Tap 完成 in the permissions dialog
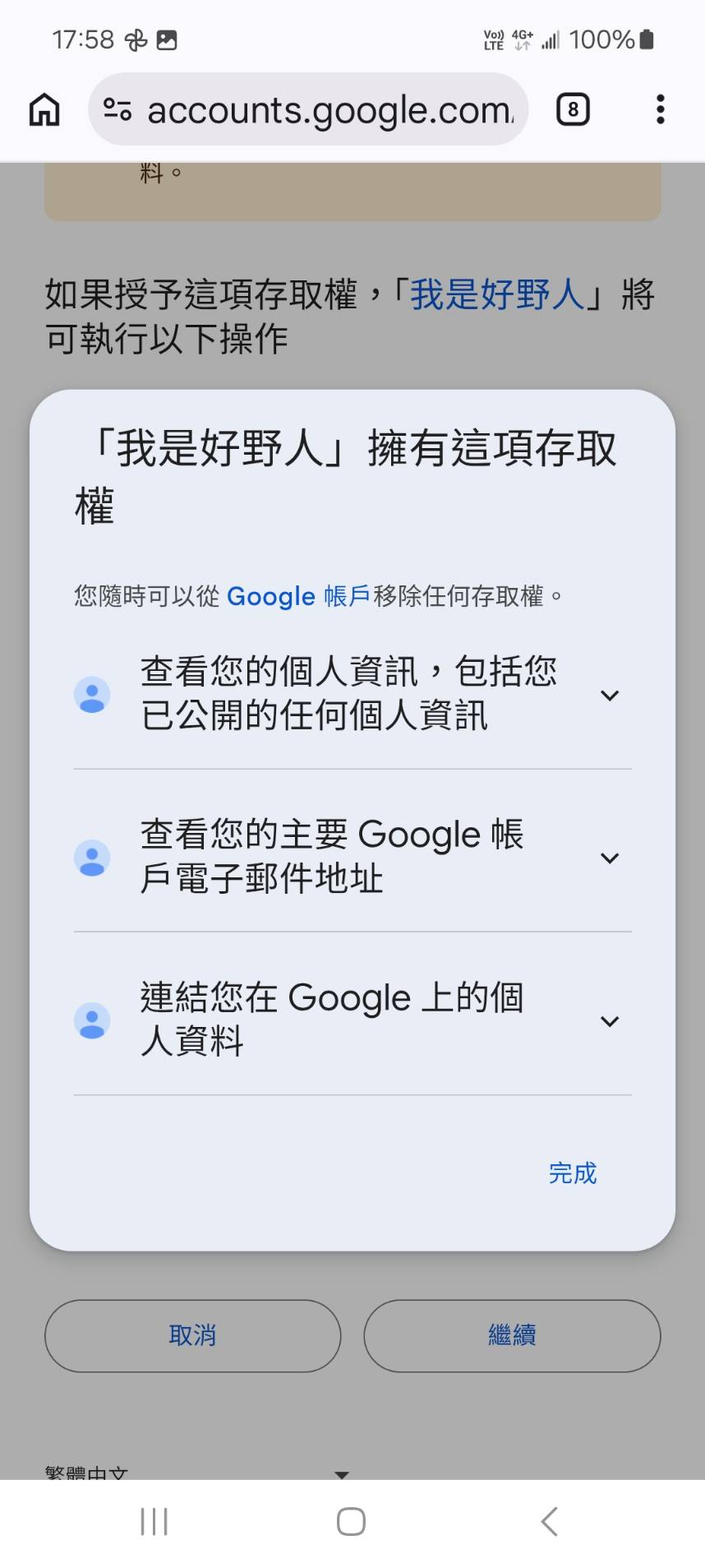 573,1174
